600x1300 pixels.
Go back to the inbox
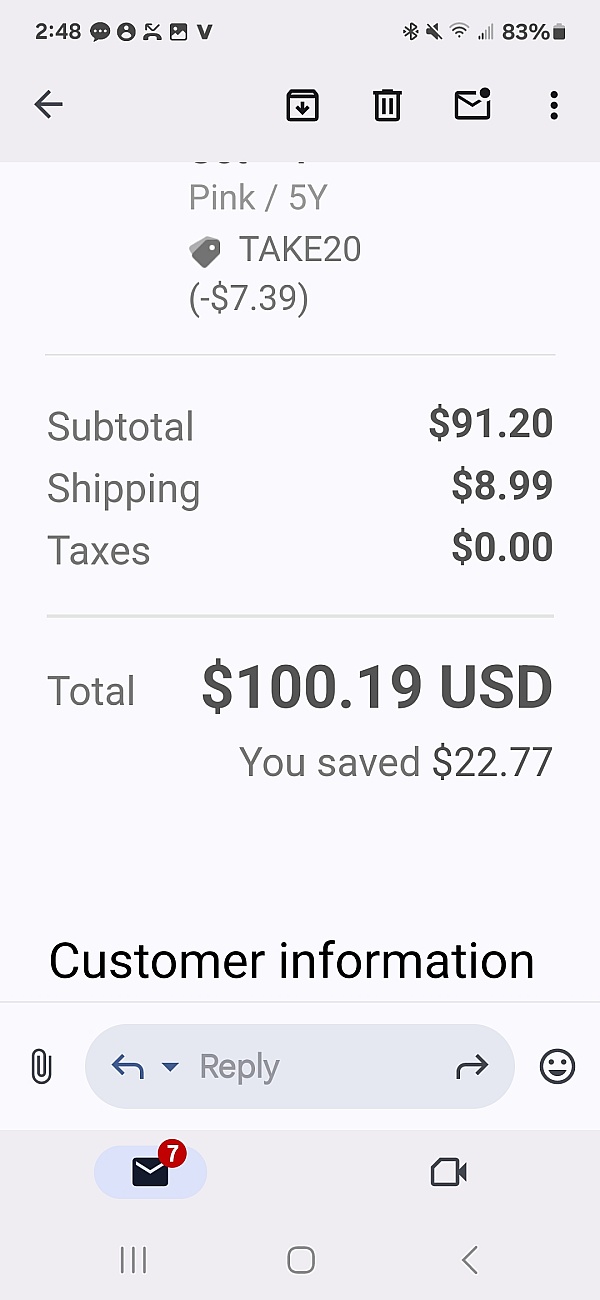[48, 104]
